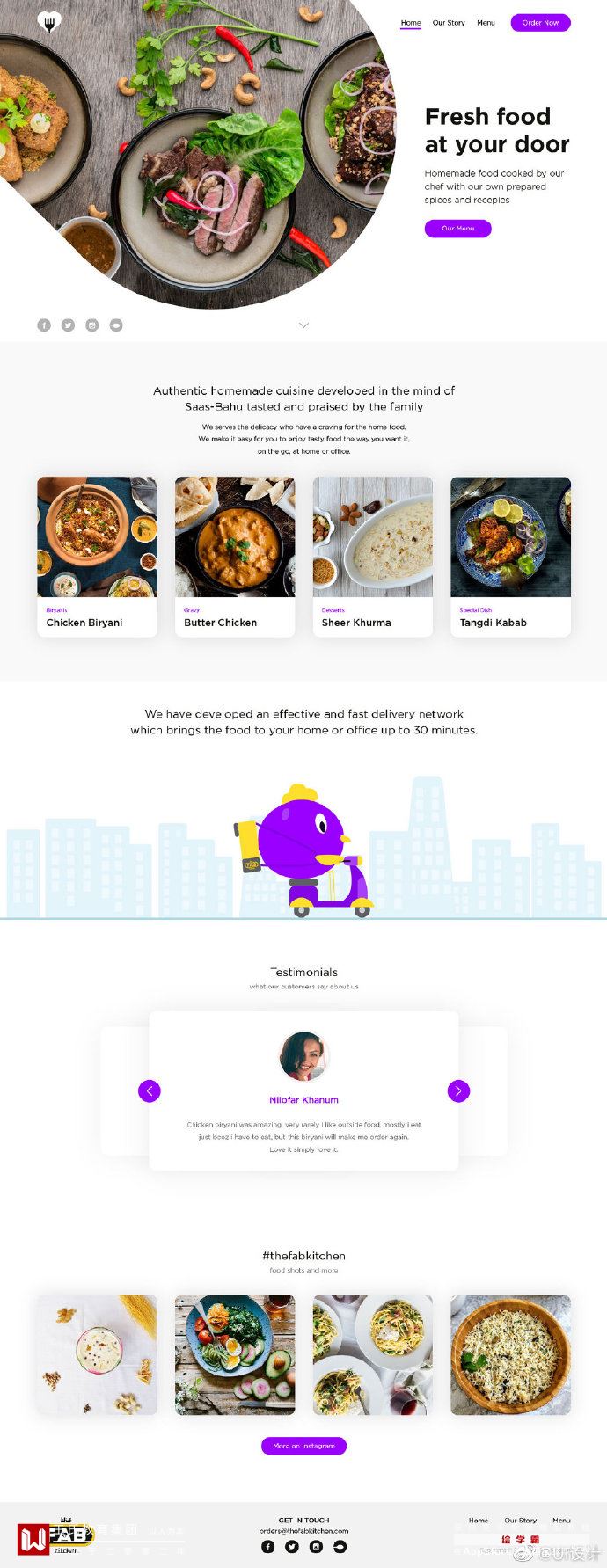607x1568 pixels.
Task: Open the rice in wooden bowl photo
Action: pos(510,1354)
